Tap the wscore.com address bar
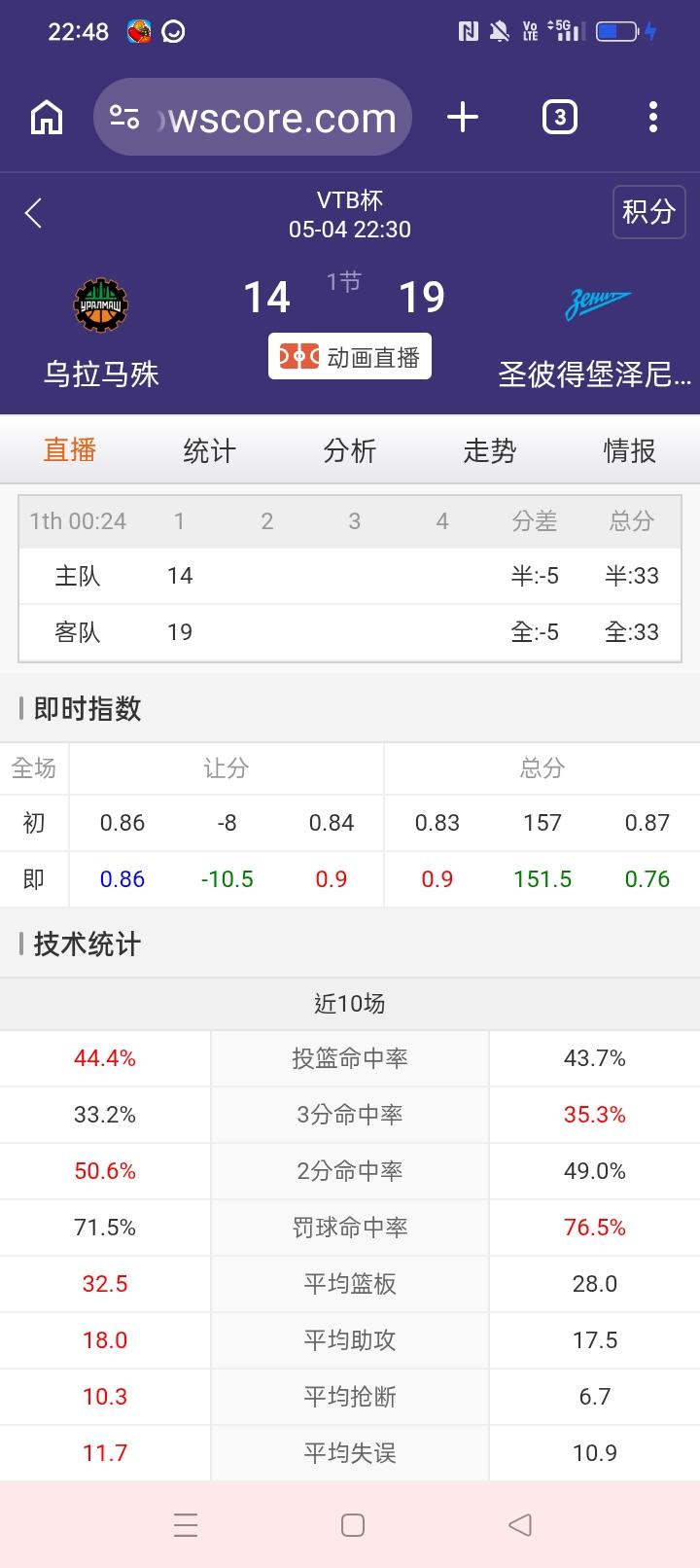 point(253,118)
